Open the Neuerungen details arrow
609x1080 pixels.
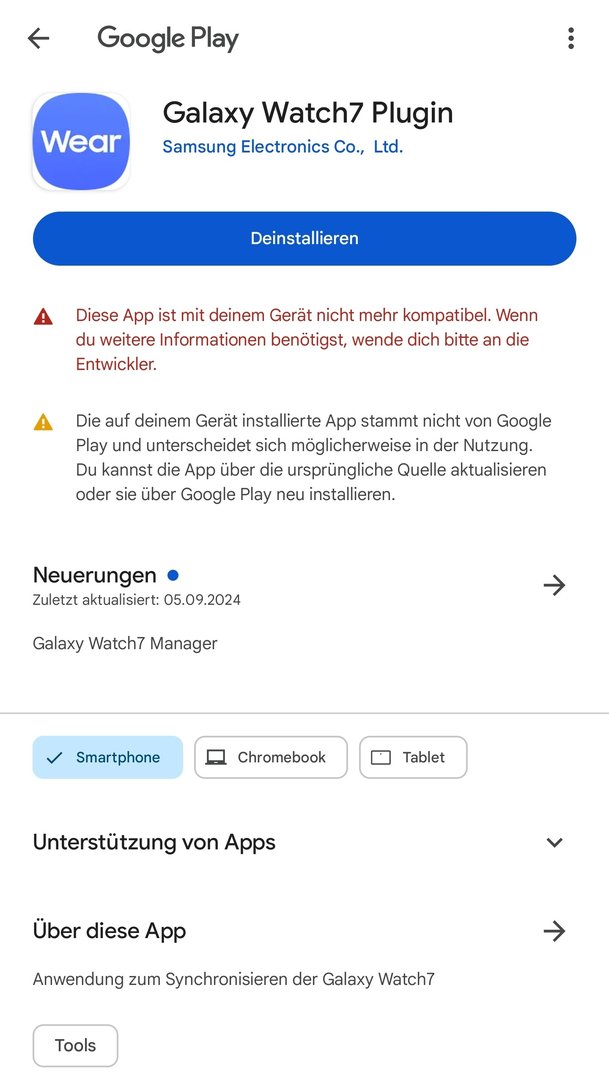tap(554, 585)
